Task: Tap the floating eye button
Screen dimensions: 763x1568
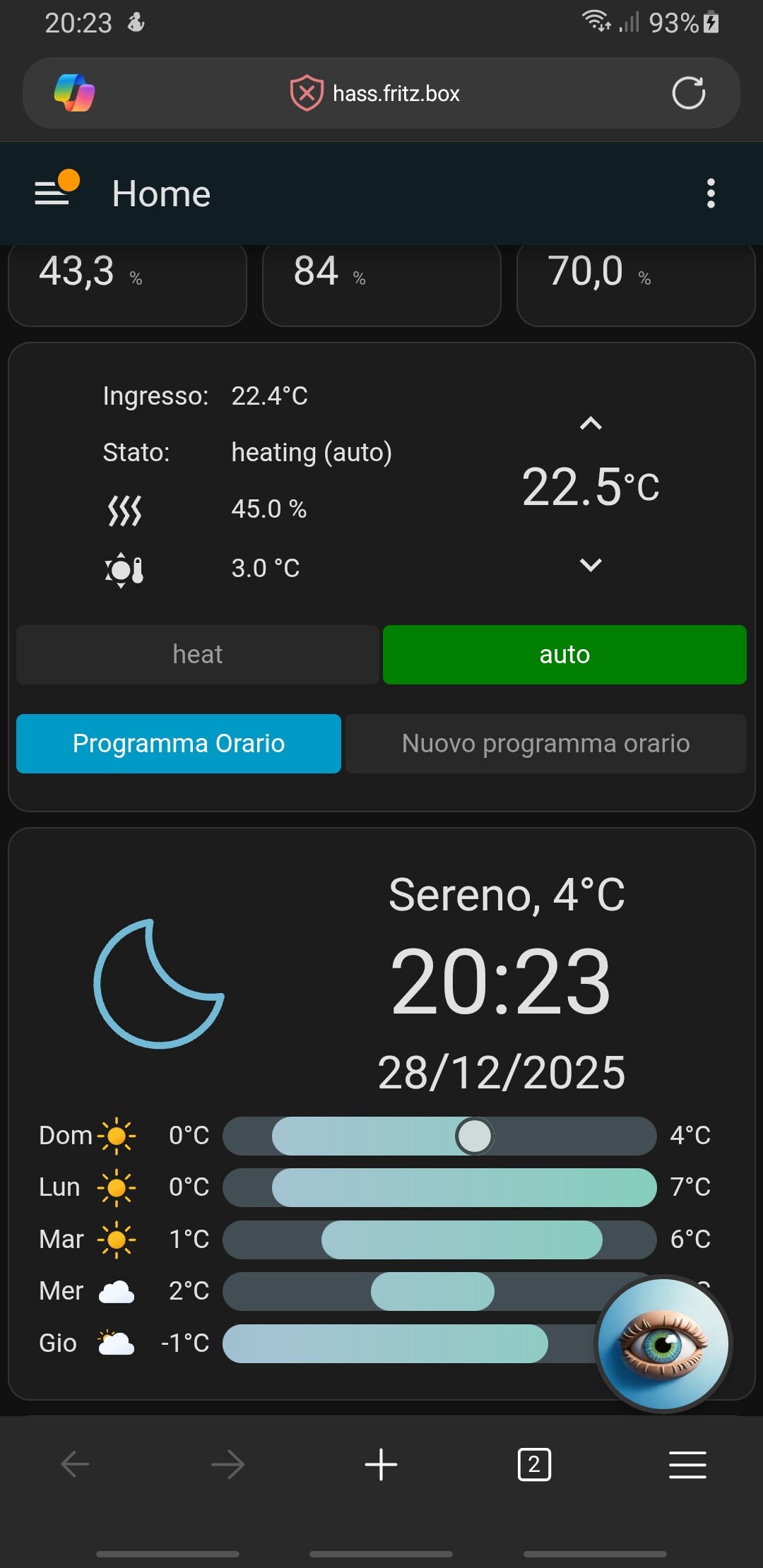Action: (663, 1343)
